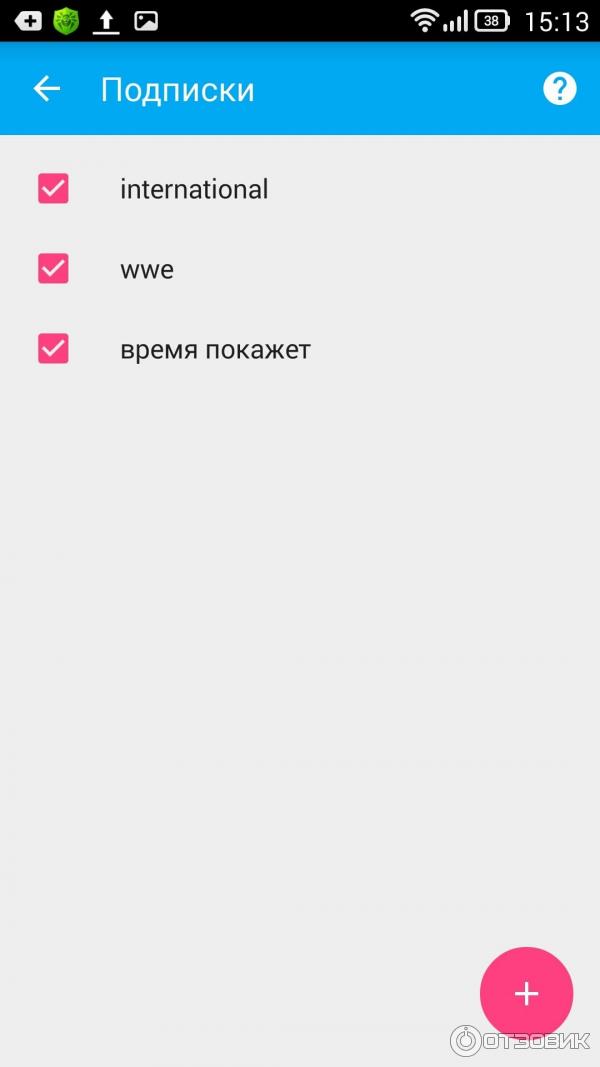Uncheck the international subscription
The height and width of the screenshot is (1067, 600).
click(x=53, y=188)
